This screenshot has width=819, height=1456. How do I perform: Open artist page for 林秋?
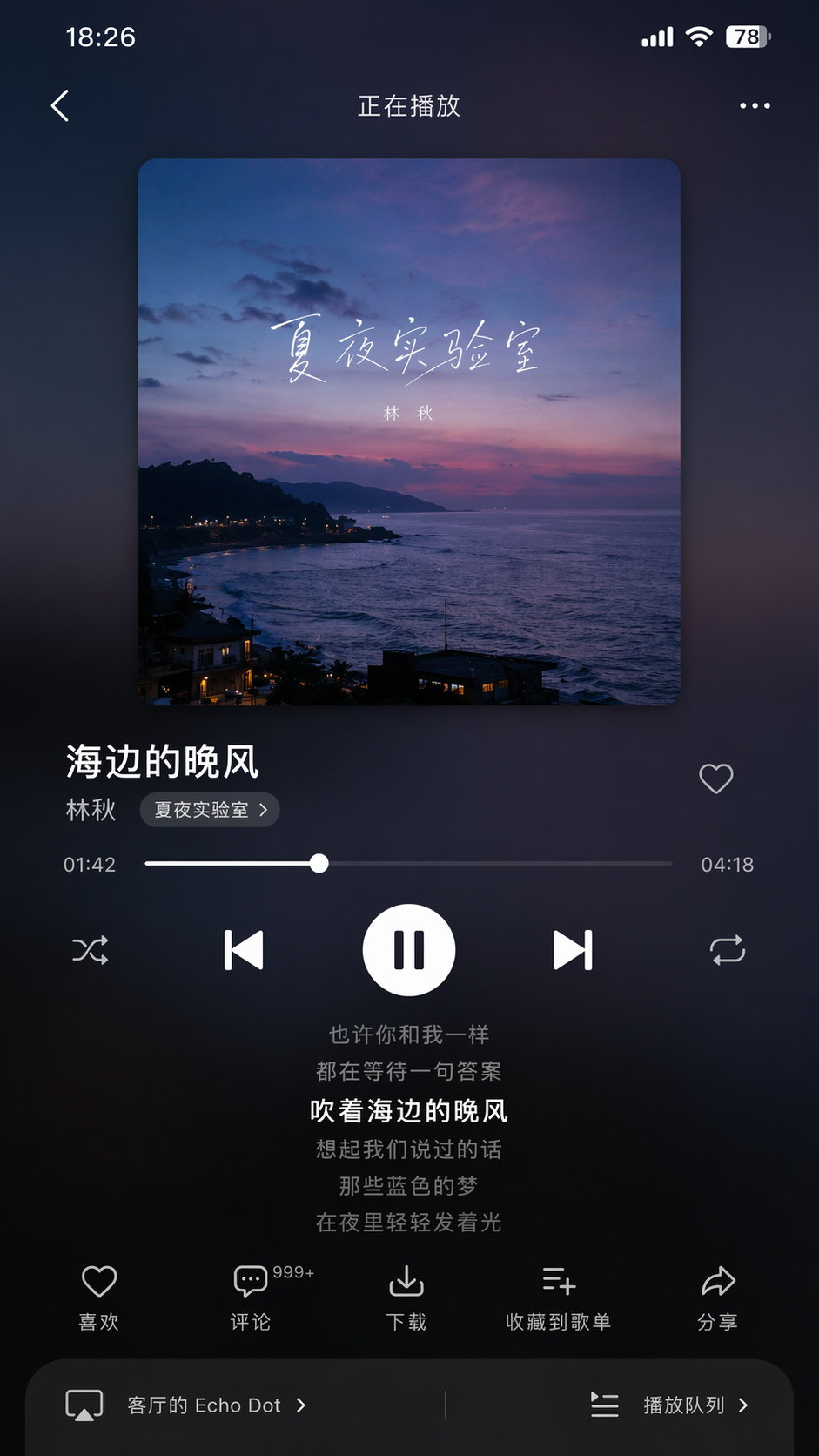point(91,811)
